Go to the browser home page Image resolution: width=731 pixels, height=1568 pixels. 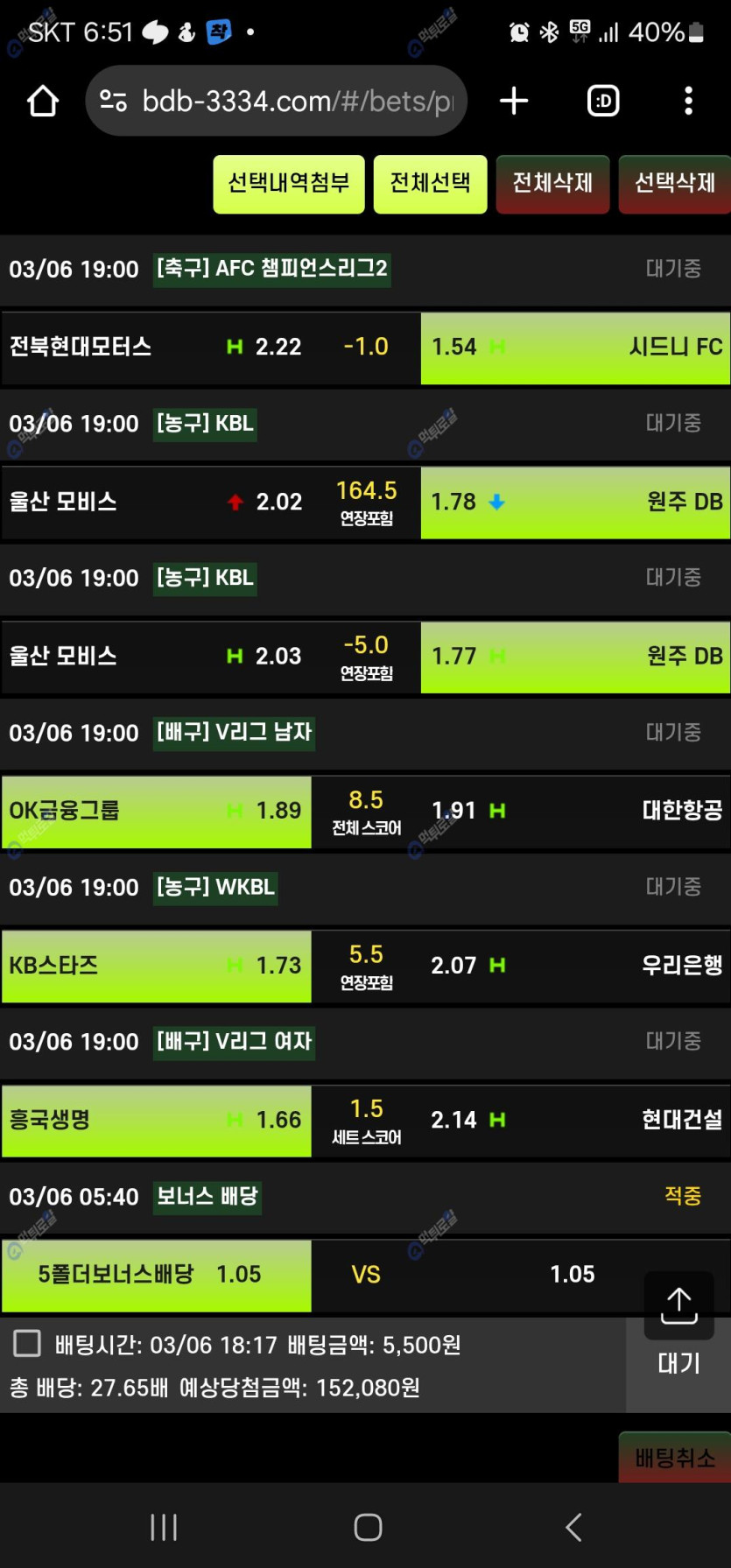43,102
